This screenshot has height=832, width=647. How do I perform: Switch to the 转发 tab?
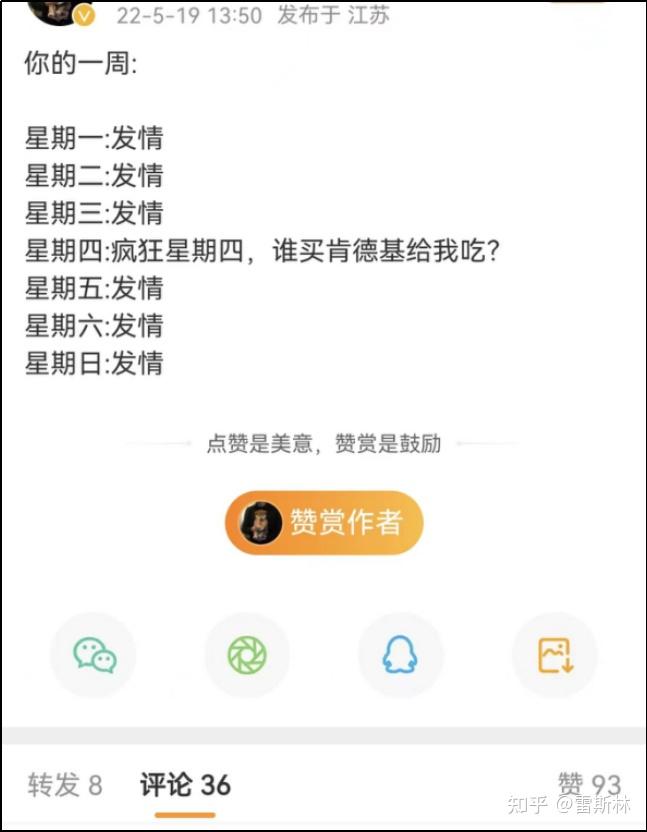point(64,785)
